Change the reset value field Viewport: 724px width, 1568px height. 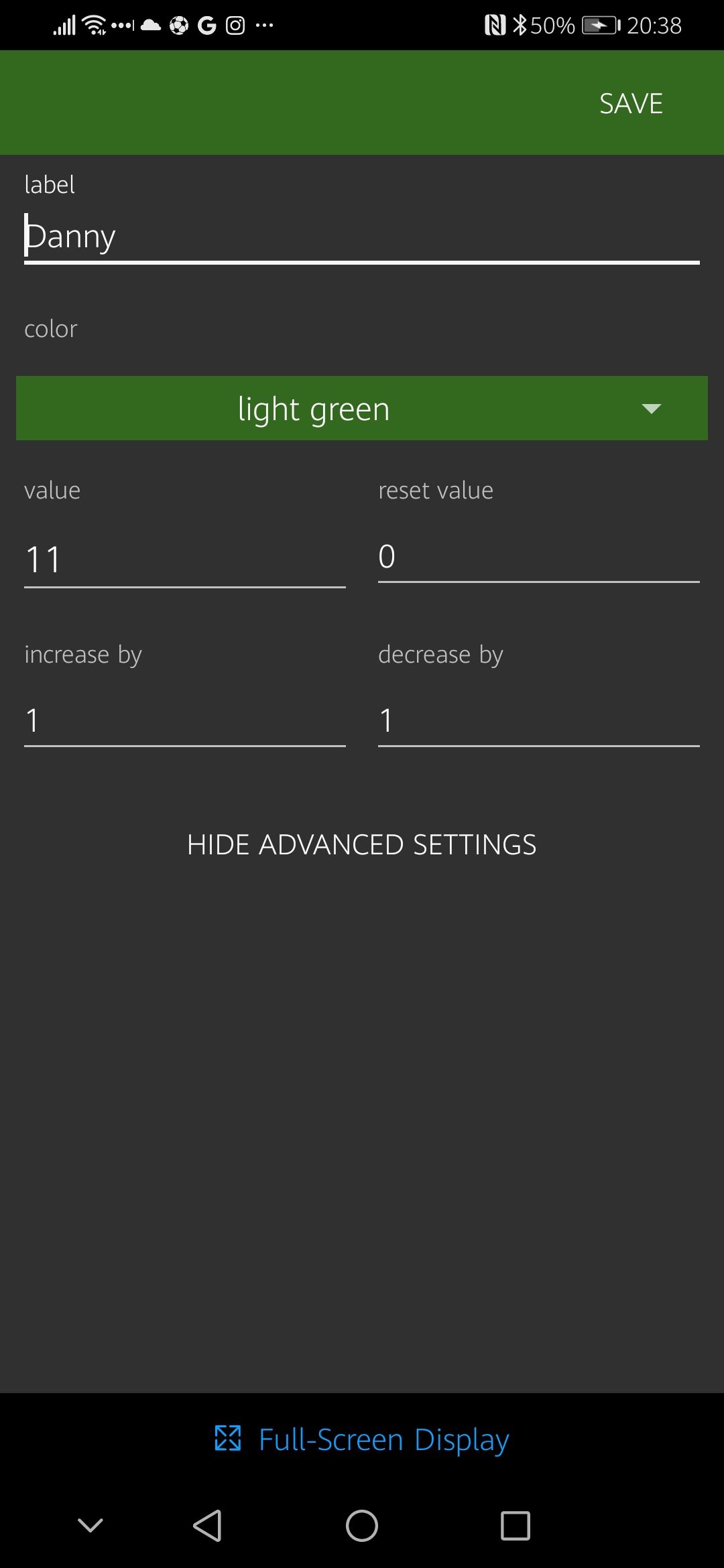(x=538, y=556)
